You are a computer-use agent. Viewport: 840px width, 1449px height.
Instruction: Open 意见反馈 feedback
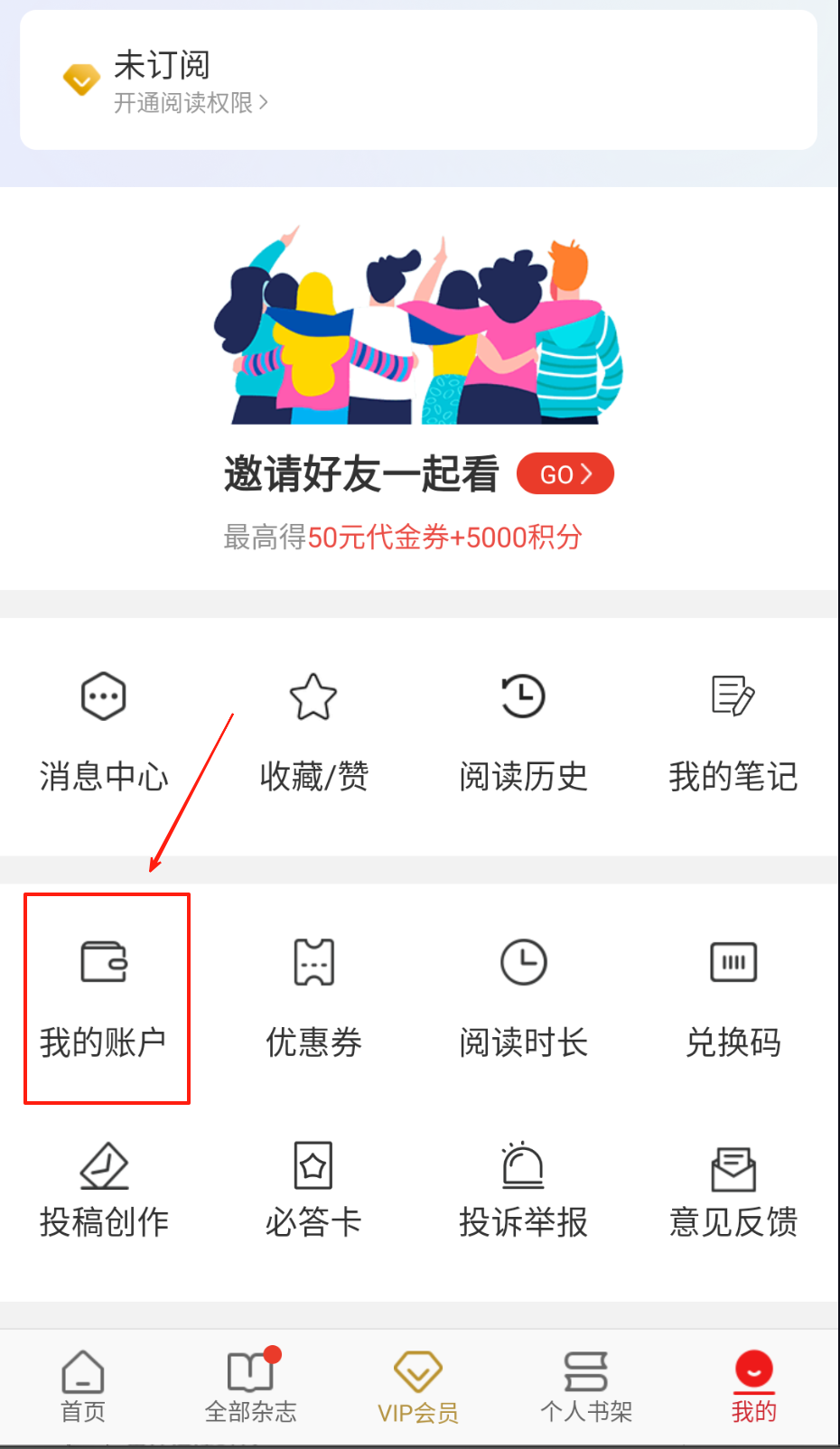pos(733,1188)
